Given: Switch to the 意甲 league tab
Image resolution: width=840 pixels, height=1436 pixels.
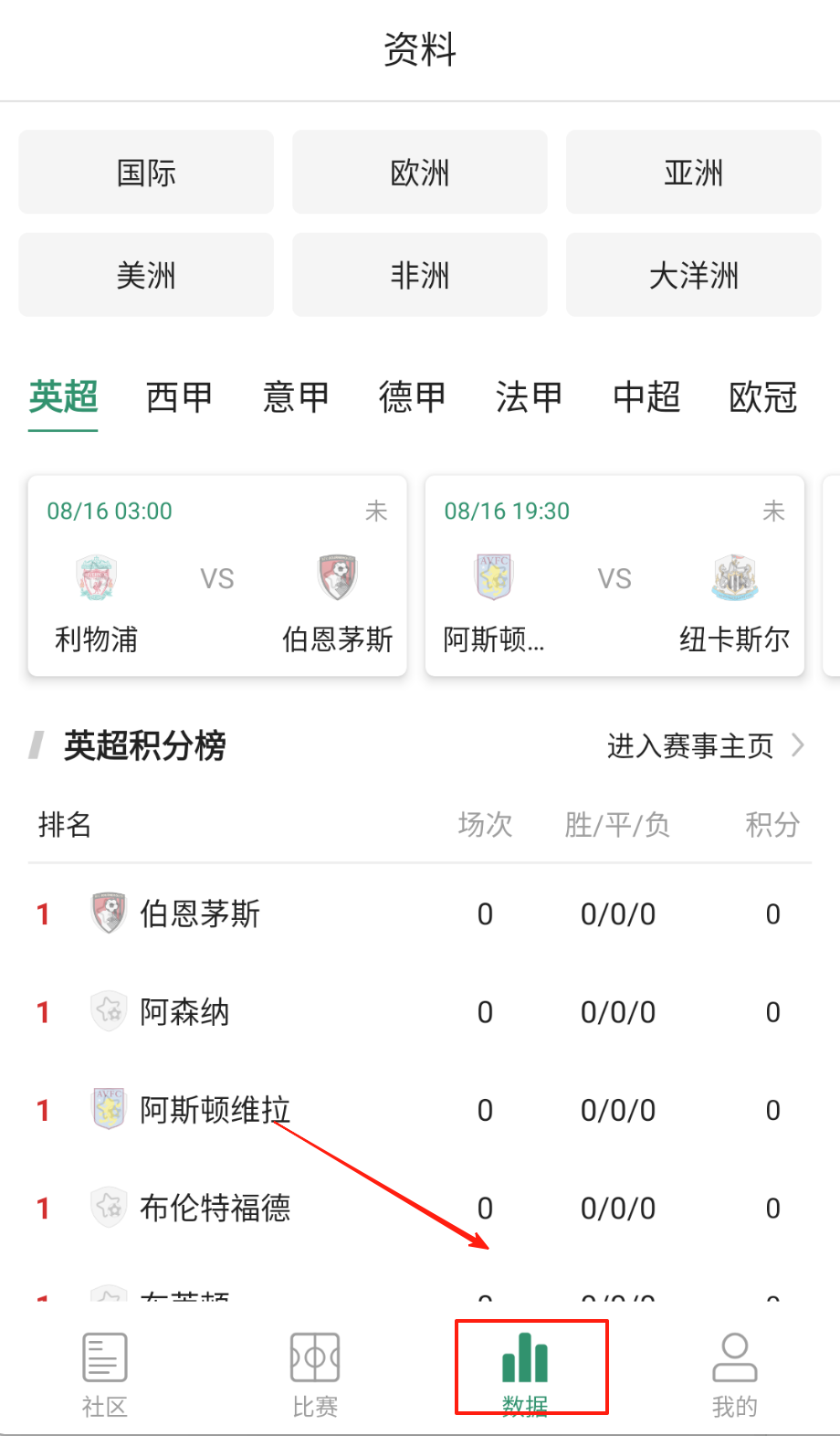Looking at the screenshot, I should pyautogui.click(x=296, y=397).
